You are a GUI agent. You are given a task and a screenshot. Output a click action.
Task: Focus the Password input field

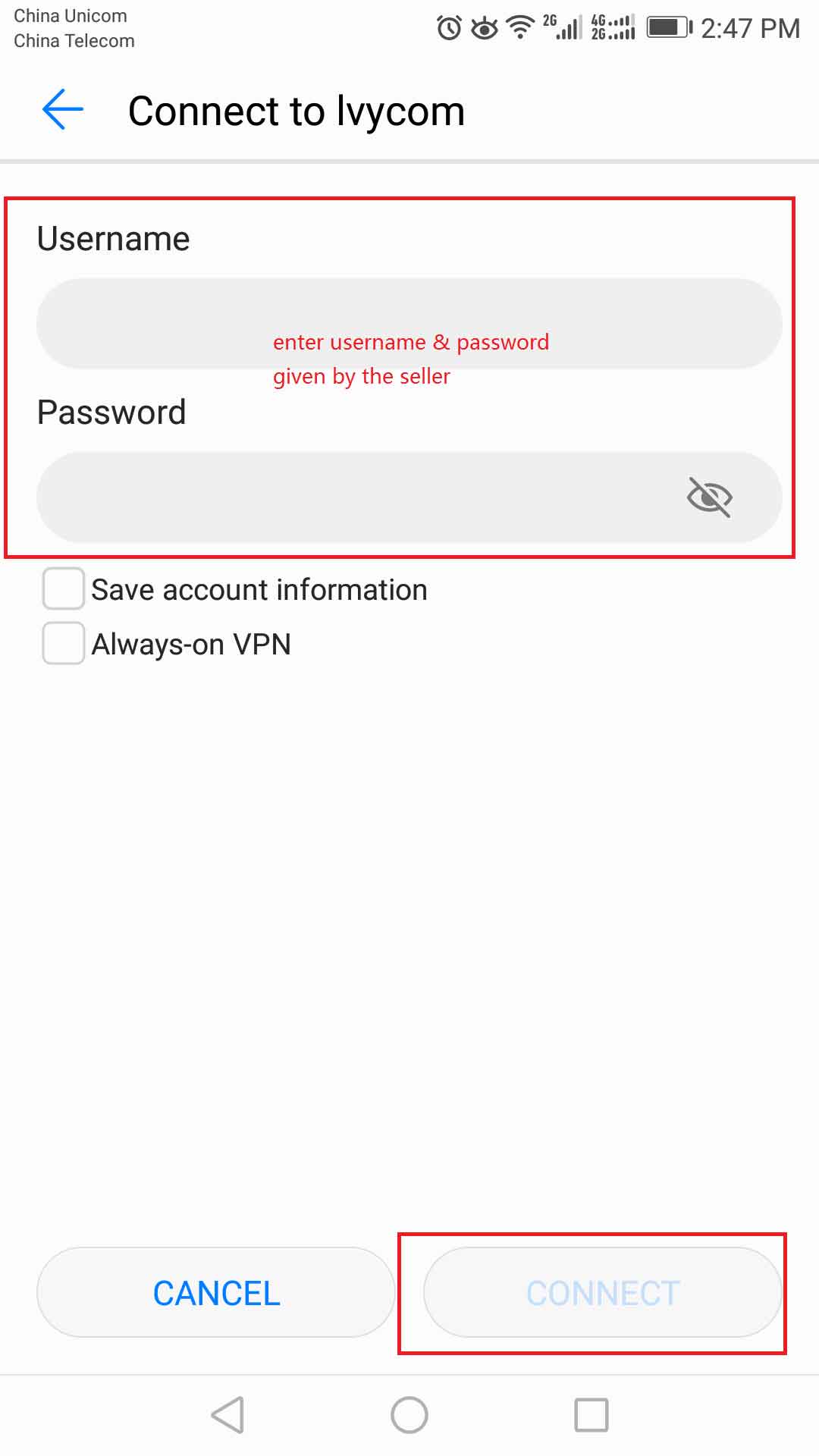pos(409,497)
